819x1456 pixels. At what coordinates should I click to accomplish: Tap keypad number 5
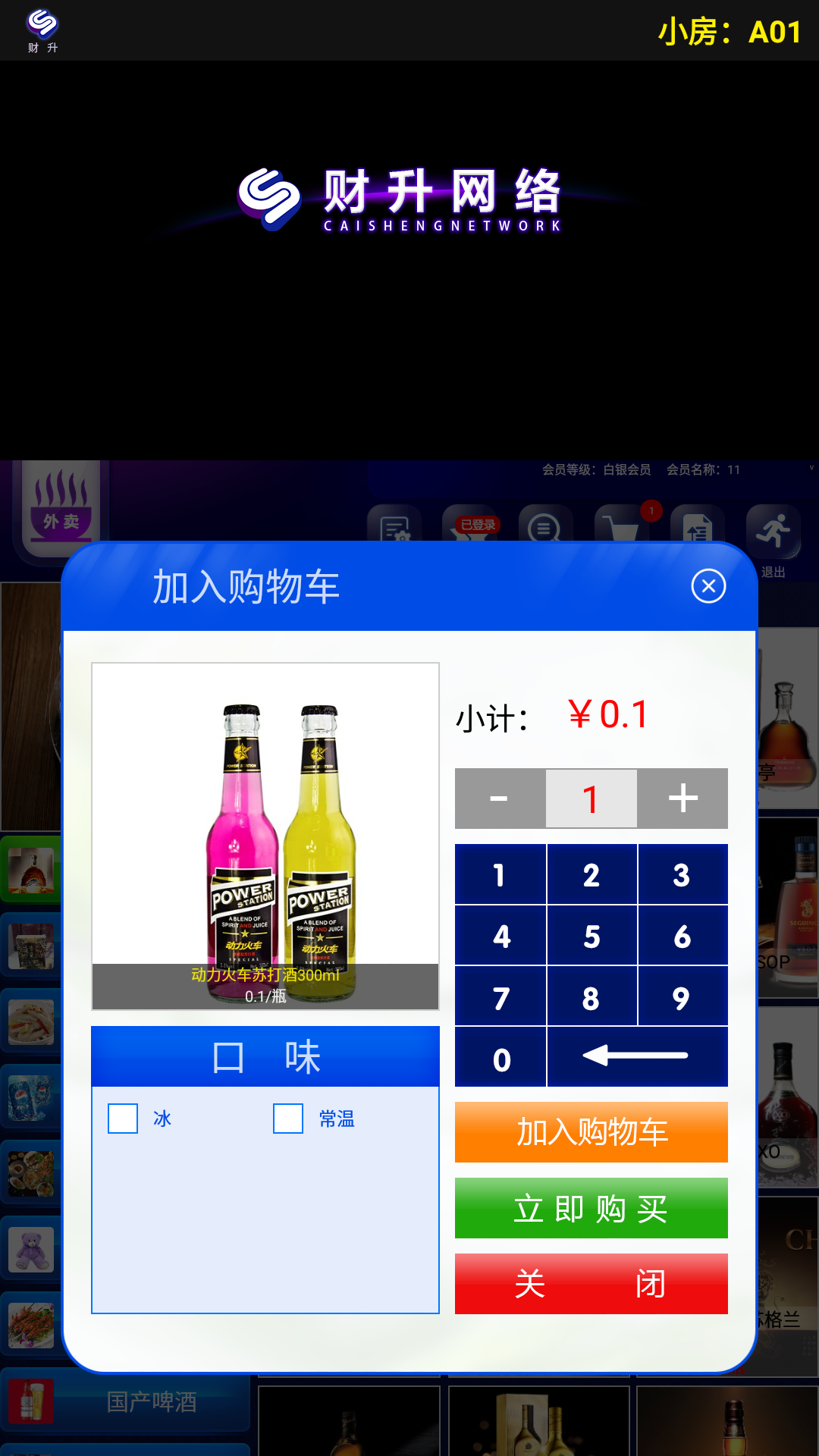point(591,936)
